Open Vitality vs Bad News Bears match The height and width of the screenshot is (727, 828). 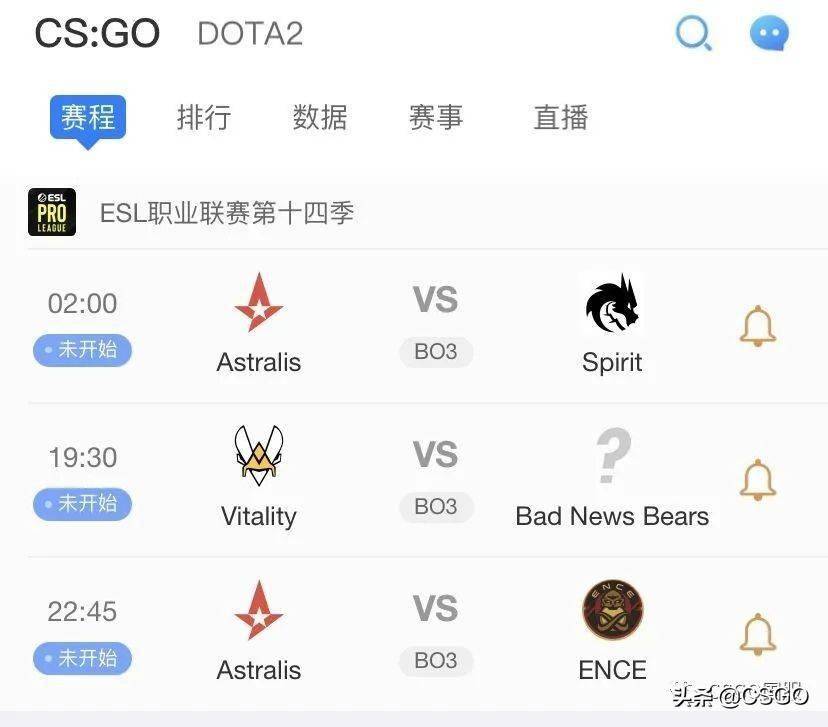click(435, 481)
